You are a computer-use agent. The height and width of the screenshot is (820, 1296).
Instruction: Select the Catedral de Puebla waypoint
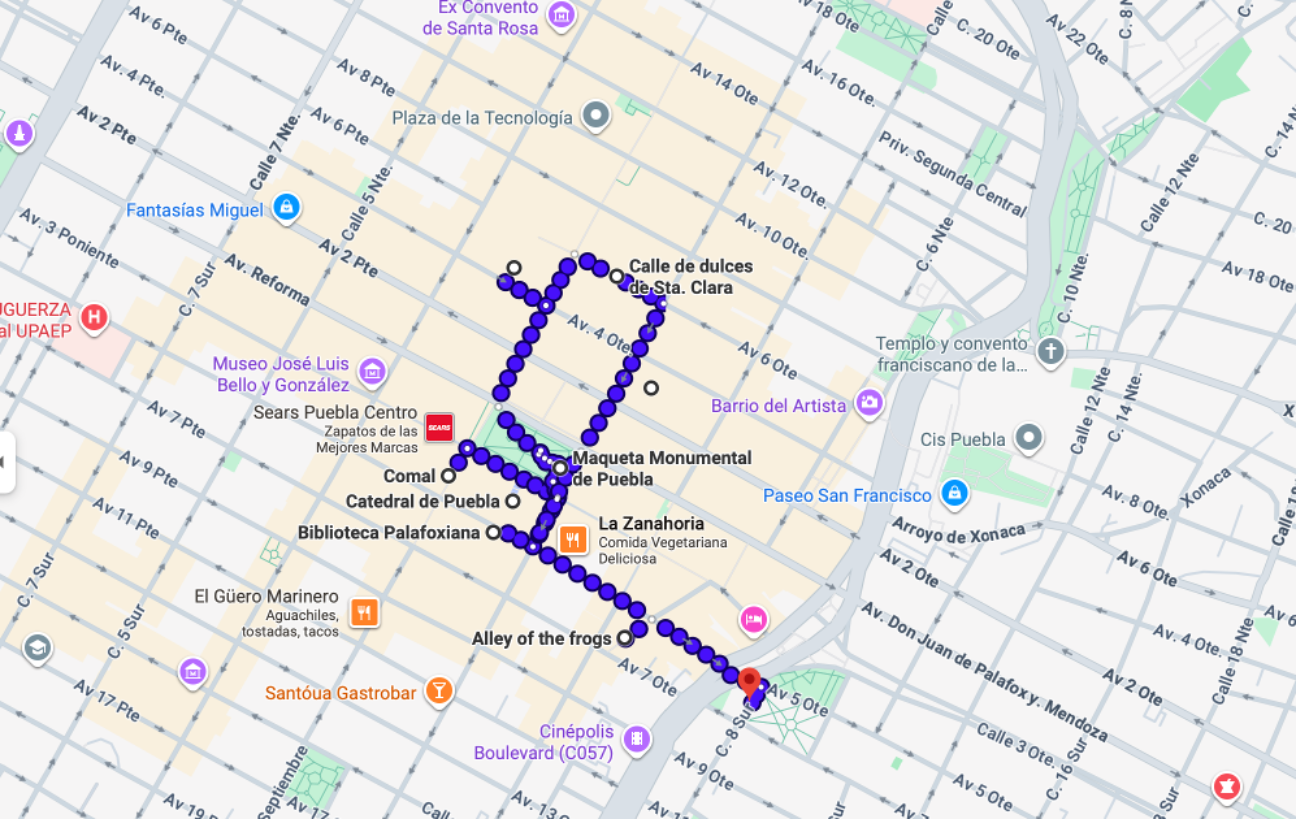pos(512,501)
